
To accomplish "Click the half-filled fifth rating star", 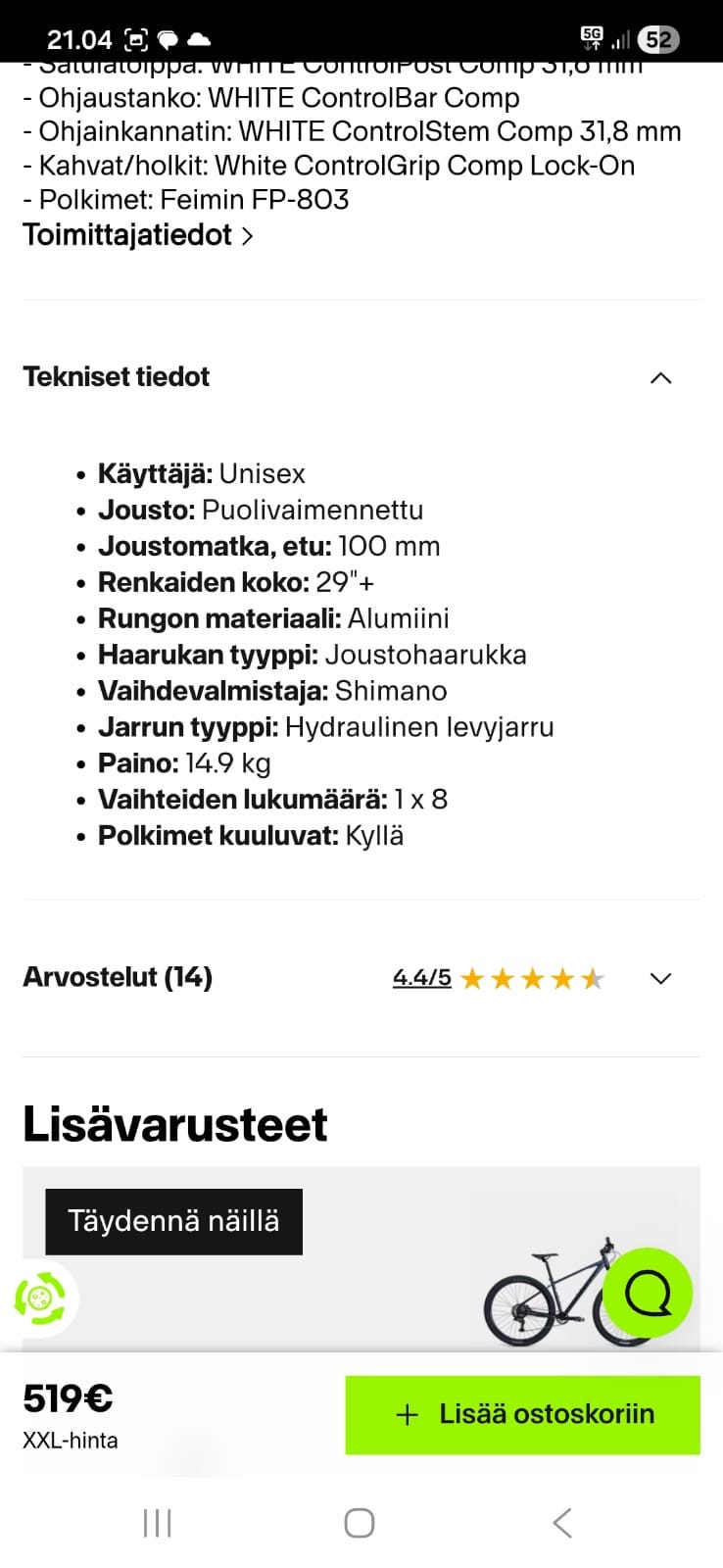I will [594, 977].
